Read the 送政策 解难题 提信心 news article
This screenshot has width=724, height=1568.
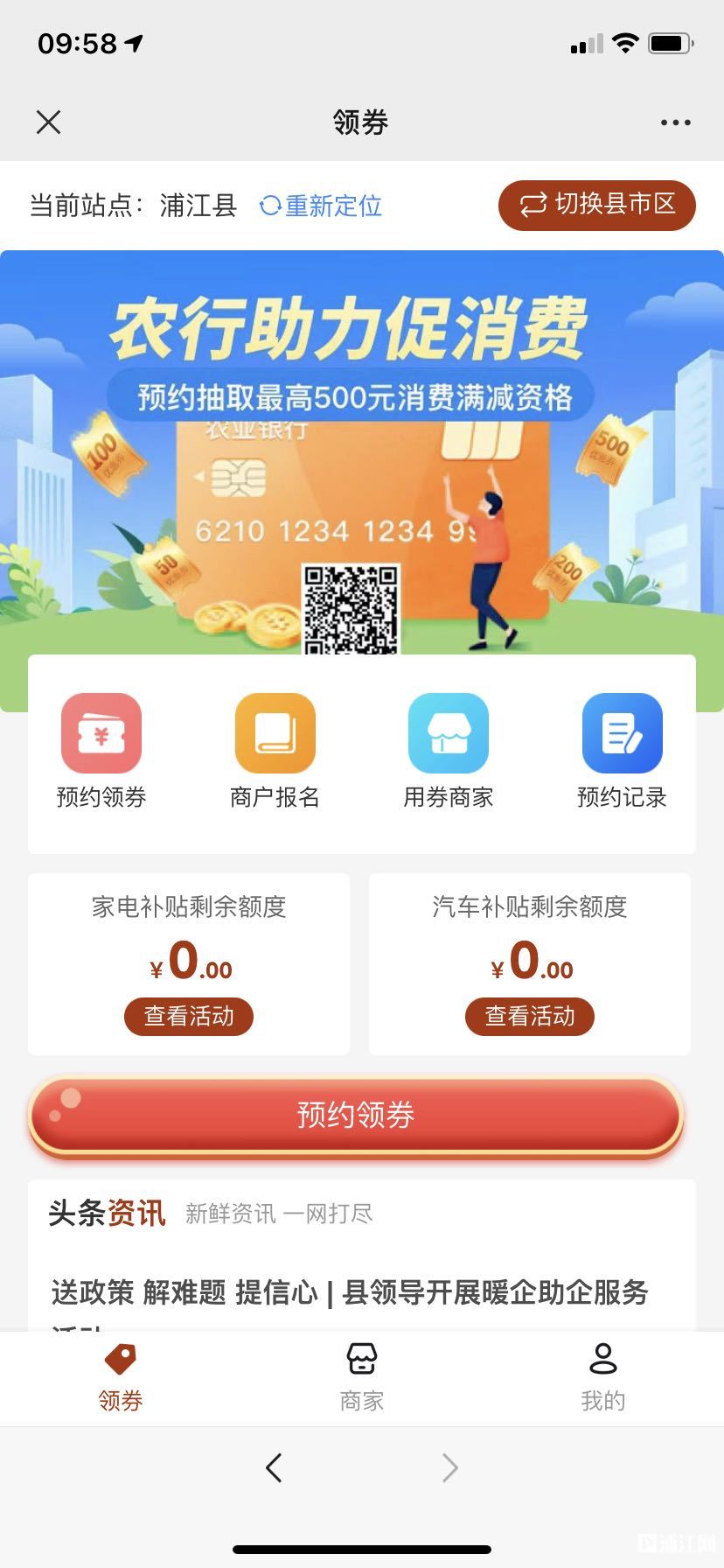click(350, 1293)
